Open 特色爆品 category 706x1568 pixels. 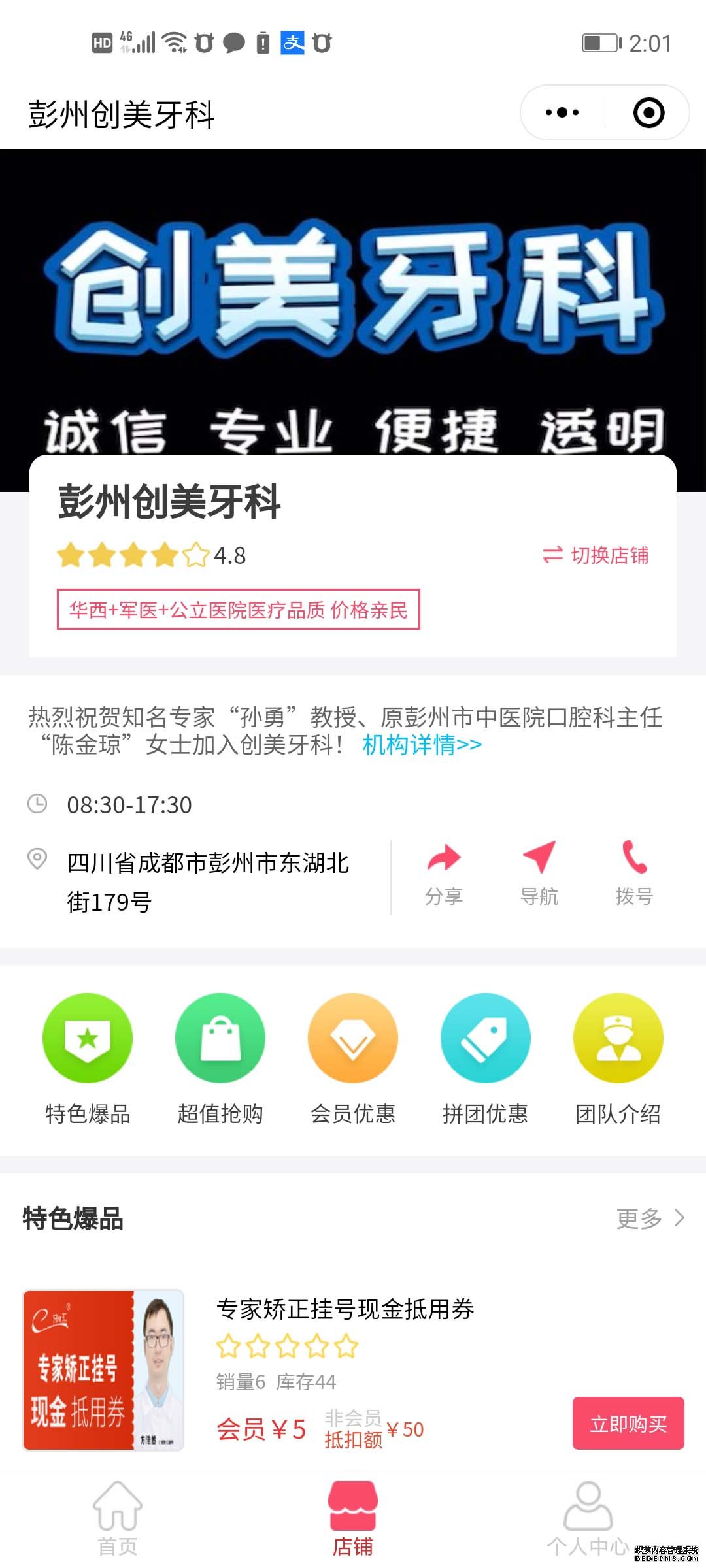(88, 1057)
